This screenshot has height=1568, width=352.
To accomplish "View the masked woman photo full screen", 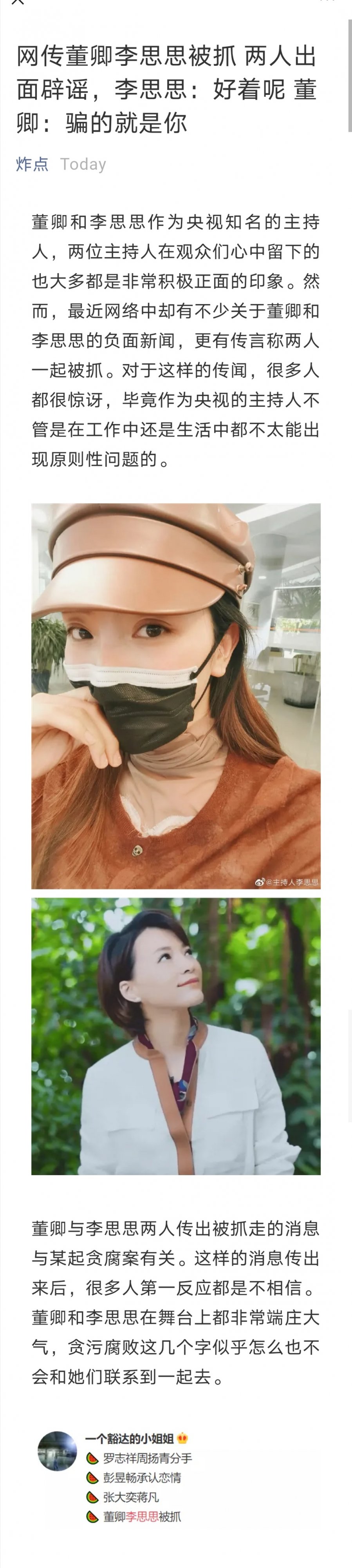I will point(176,695).
